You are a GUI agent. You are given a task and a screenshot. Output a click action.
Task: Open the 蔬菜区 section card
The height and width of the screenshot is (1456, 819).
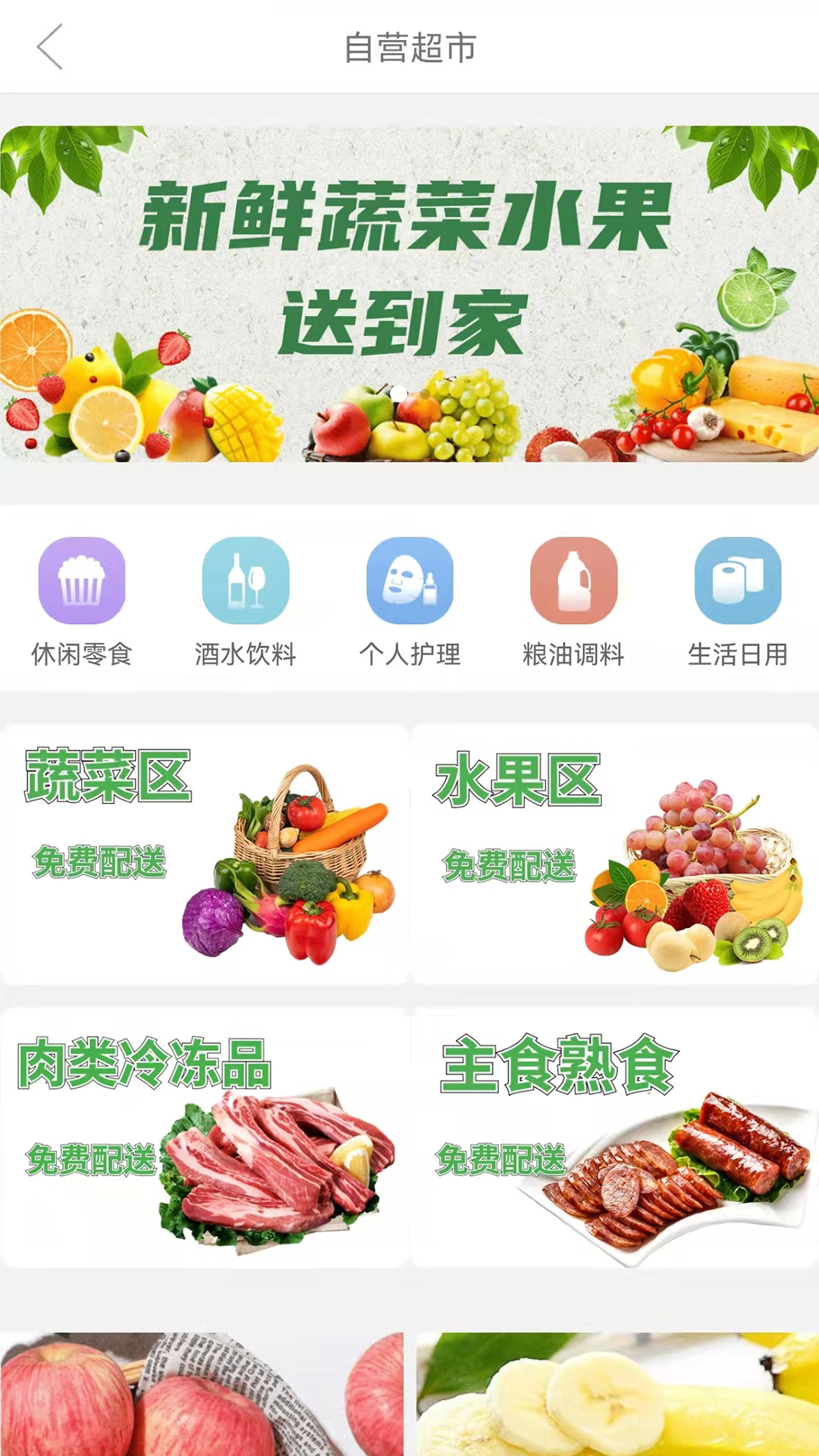click(x=205, y=855)
